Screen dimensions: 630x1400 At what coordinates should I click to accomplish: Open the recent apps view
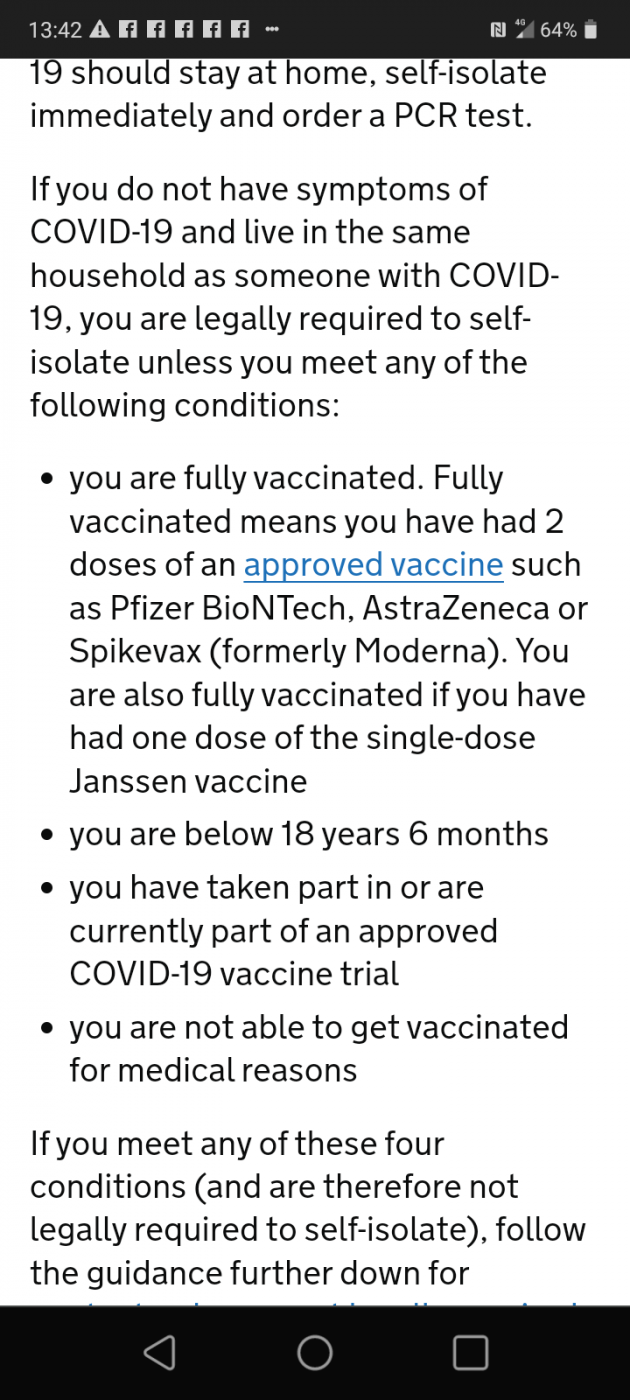point(470,1352)
